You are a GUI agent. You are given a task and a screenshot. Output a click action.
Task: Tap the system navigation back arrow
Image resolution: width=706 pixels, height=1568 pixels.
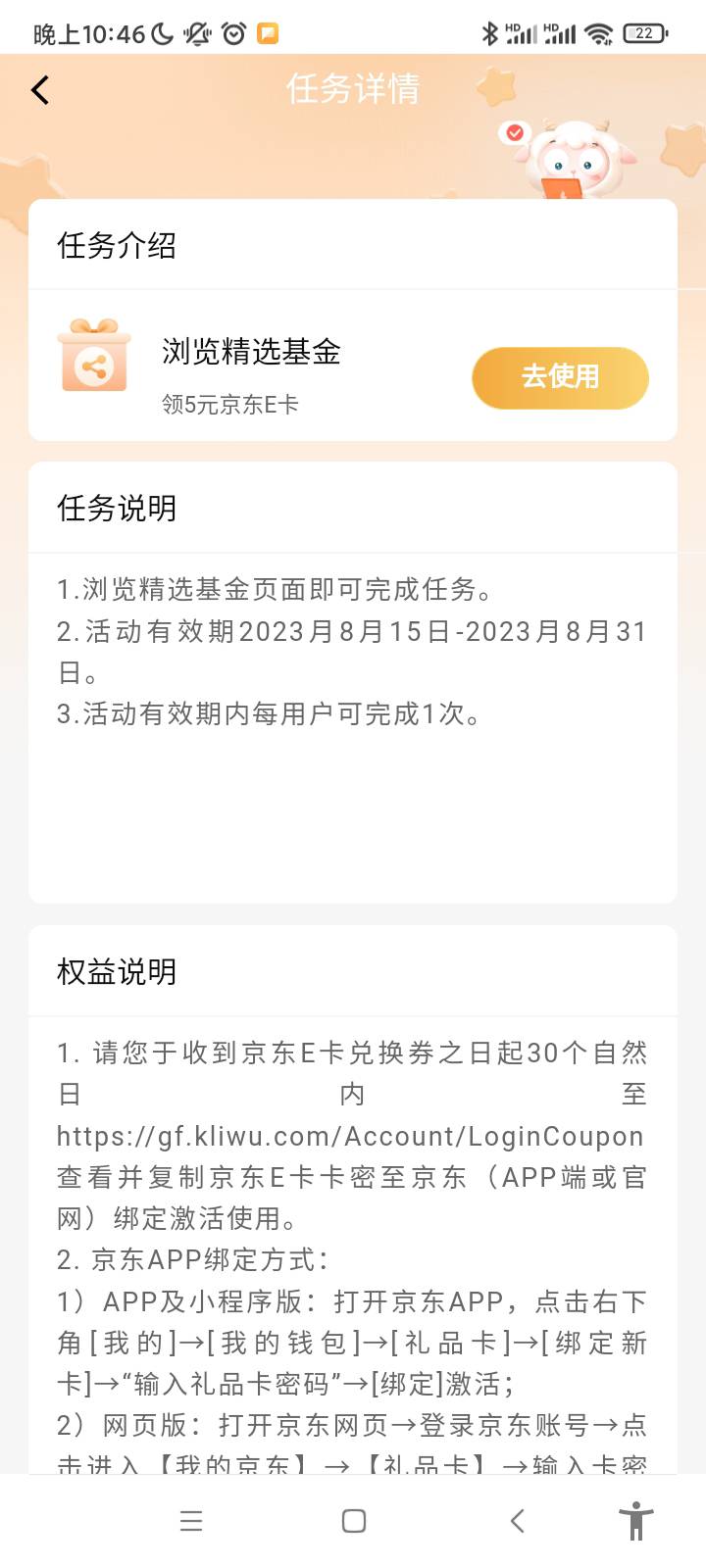(x=518, y=1520)
